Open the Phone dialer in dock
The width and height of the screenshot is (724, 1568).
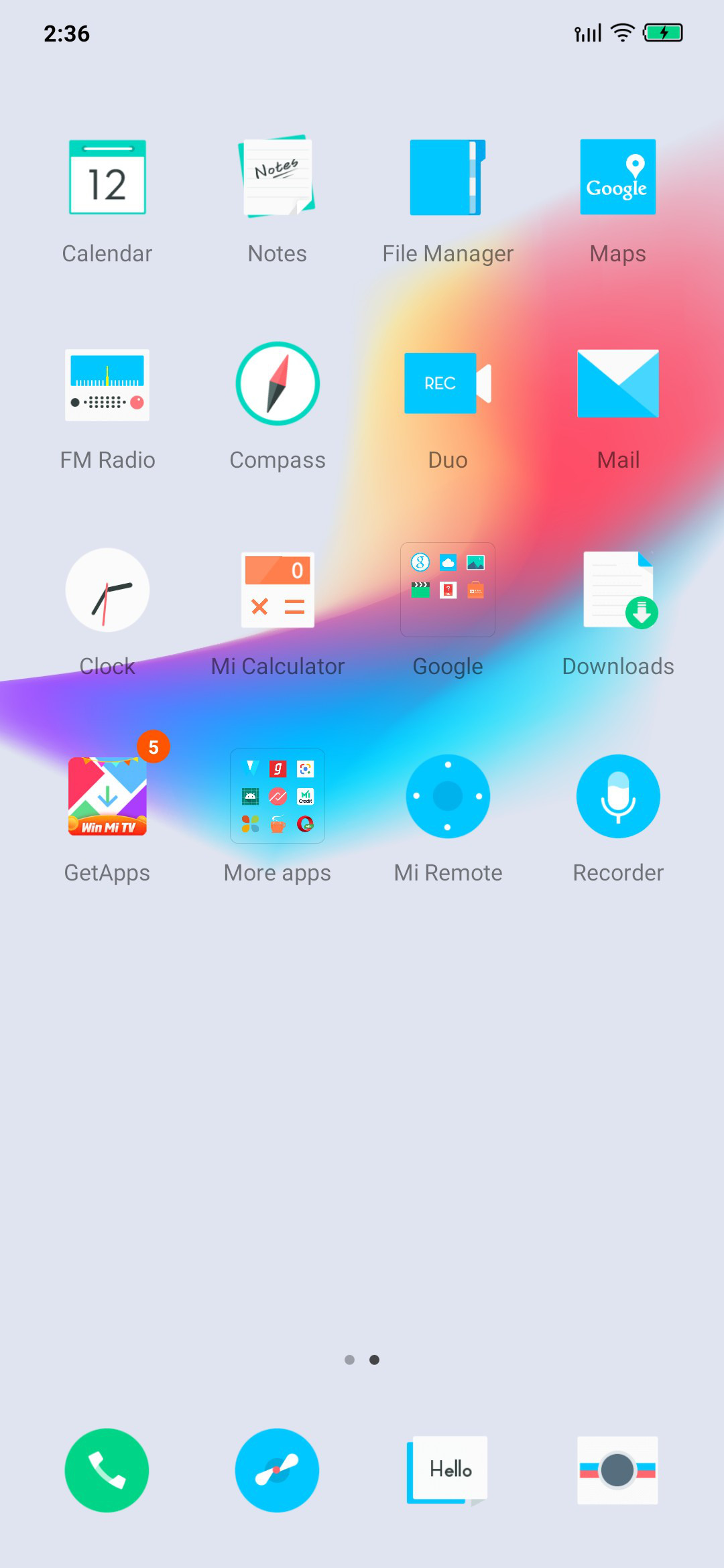(107, 1470)
